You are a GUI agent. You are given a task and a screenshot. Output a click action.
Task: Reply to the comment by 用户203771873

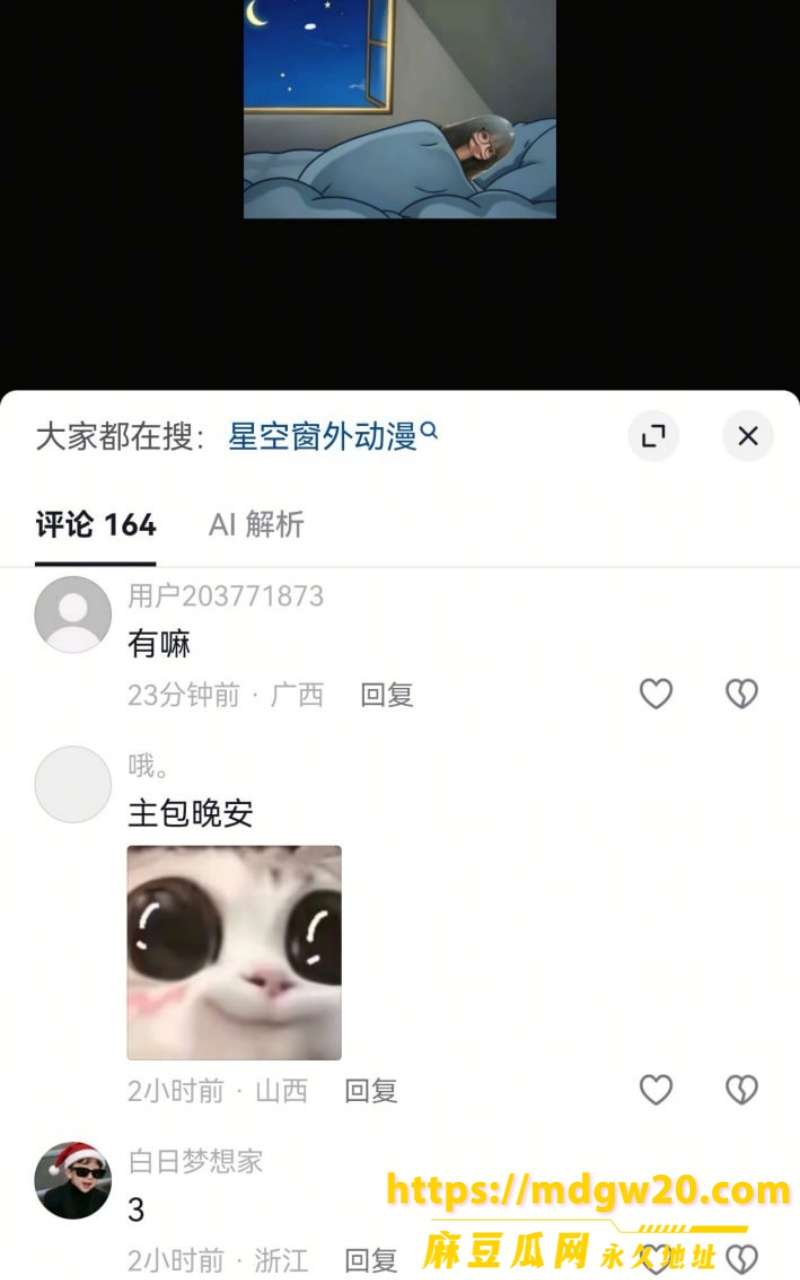[x=387, y=695]
